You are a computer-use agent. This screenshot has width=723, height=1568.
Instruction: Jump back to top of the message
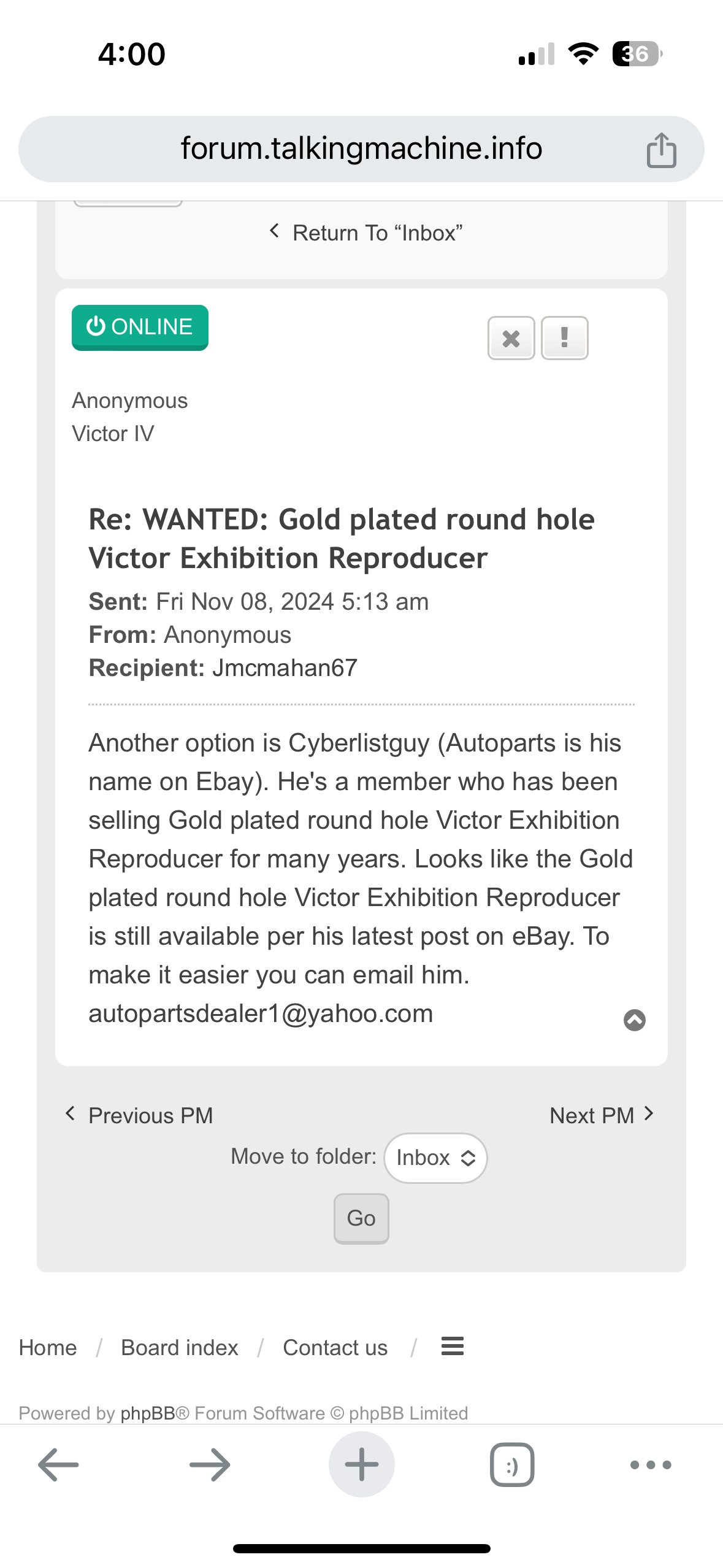[634, 1020]
